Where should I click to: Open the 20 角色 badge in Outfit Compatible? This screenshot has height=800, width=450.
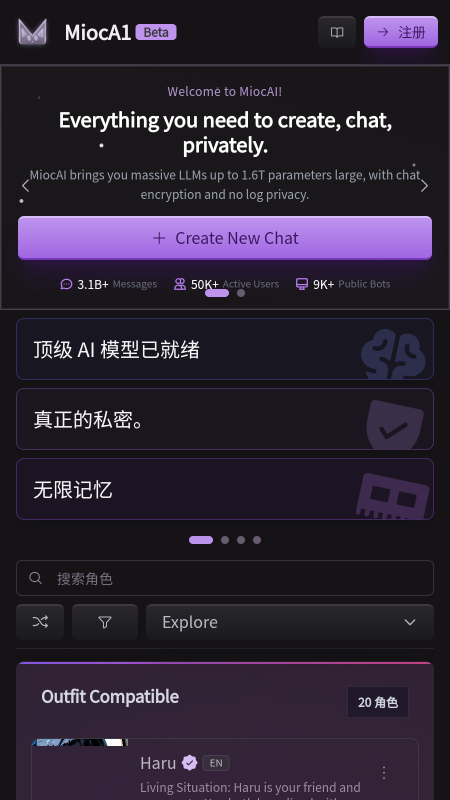[x=378, y=702]
